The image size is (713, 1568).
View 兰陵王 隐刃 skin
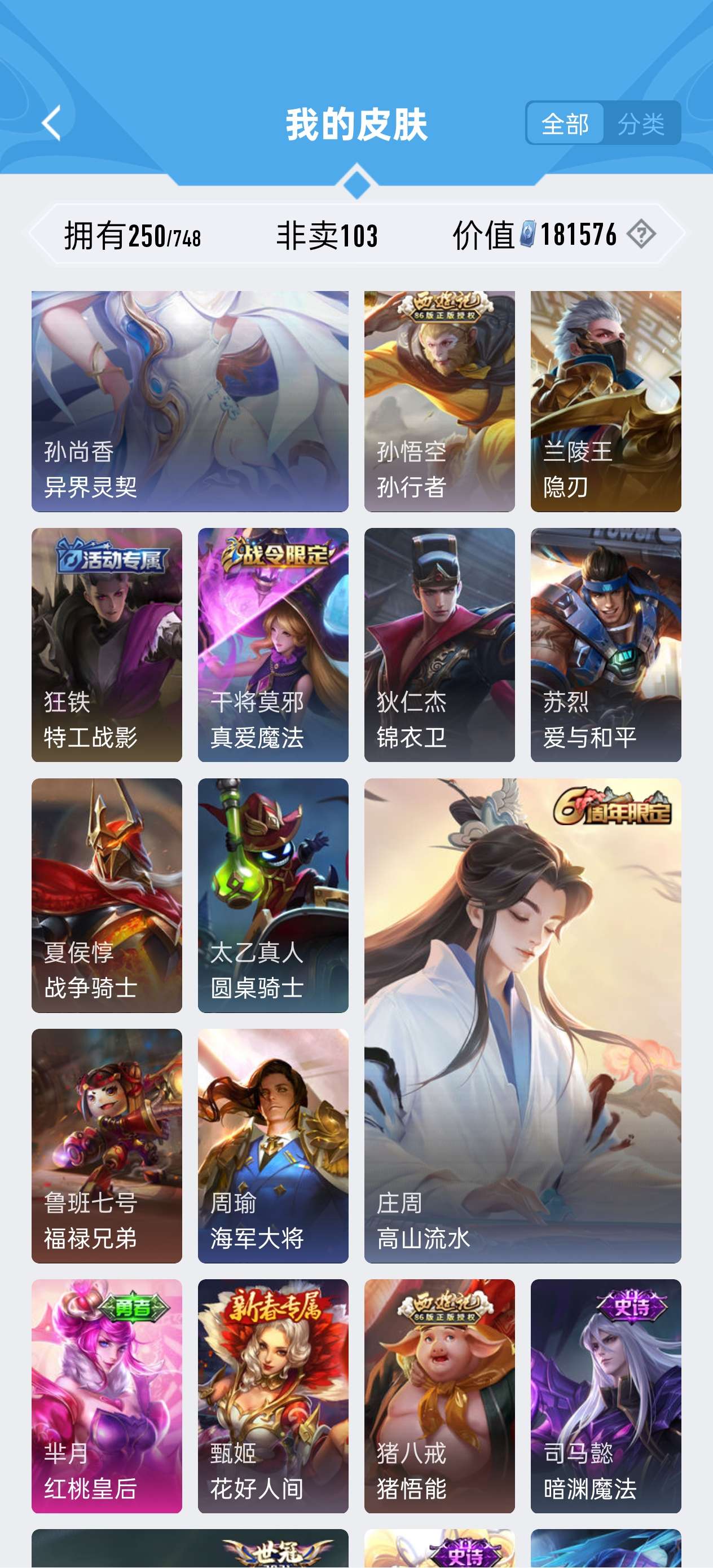click(605, 401)
